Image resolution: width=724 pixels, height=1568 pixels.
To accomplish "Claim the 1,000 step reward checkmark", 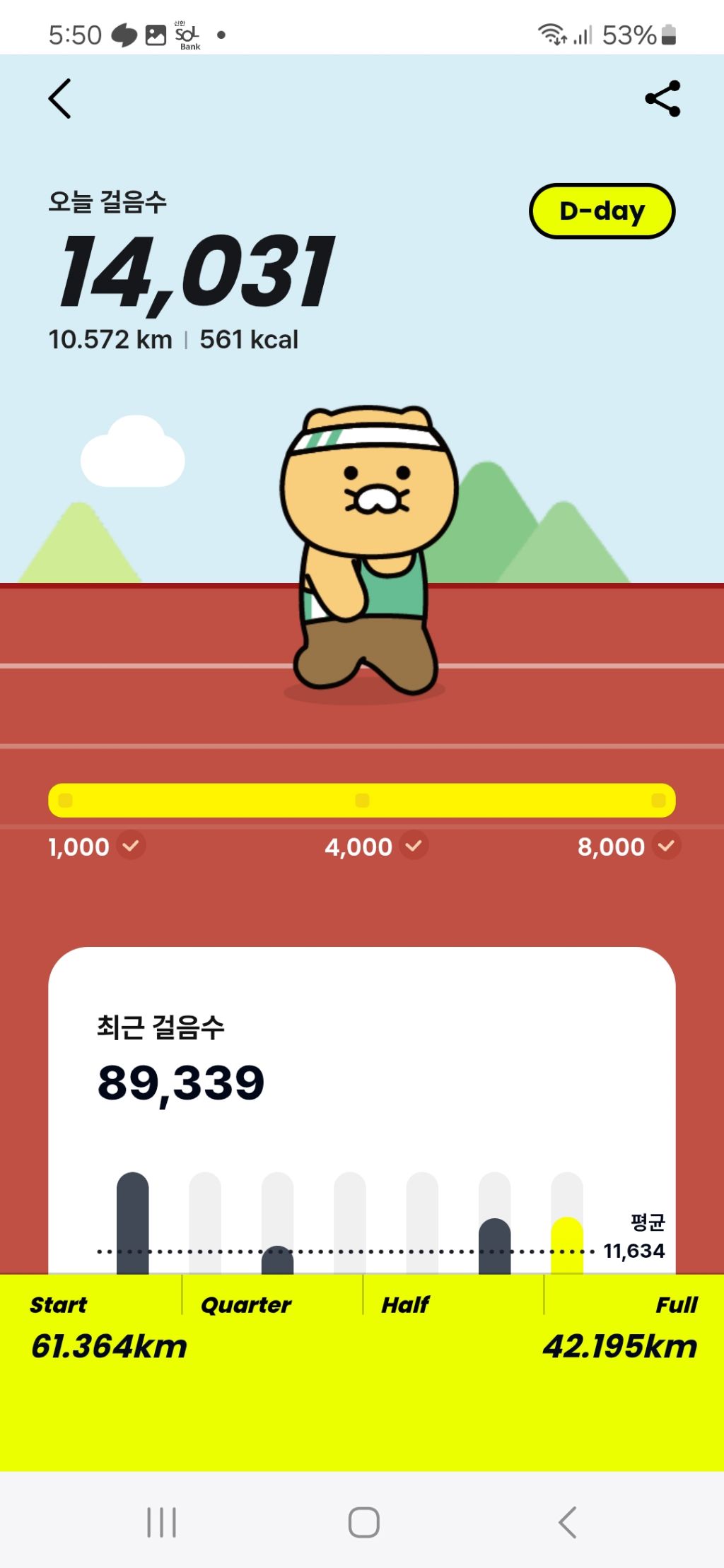I will (x=131, y=847).
